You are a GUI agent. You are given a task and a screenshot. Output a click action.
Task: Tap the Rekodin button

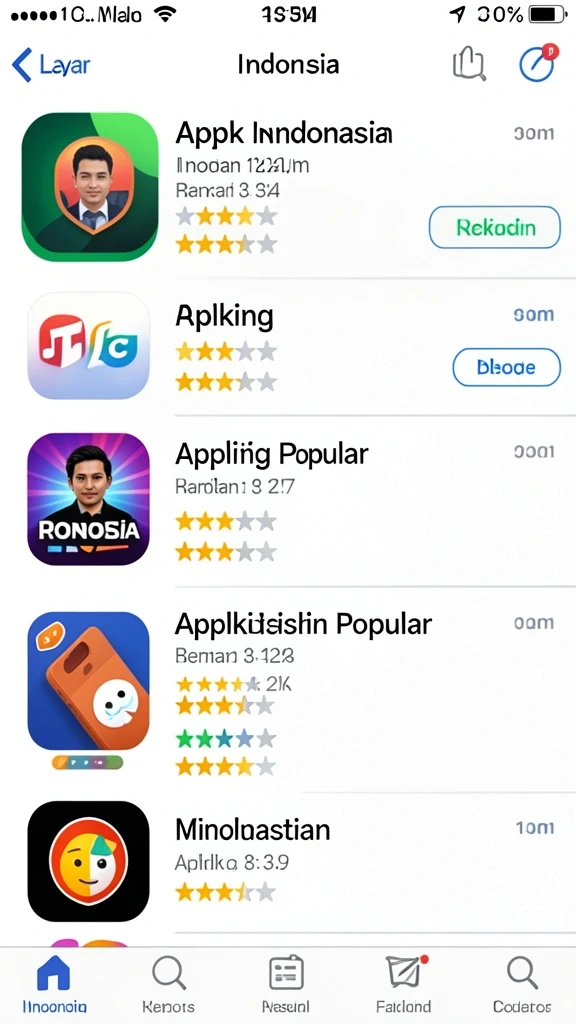tap(494, 227)
